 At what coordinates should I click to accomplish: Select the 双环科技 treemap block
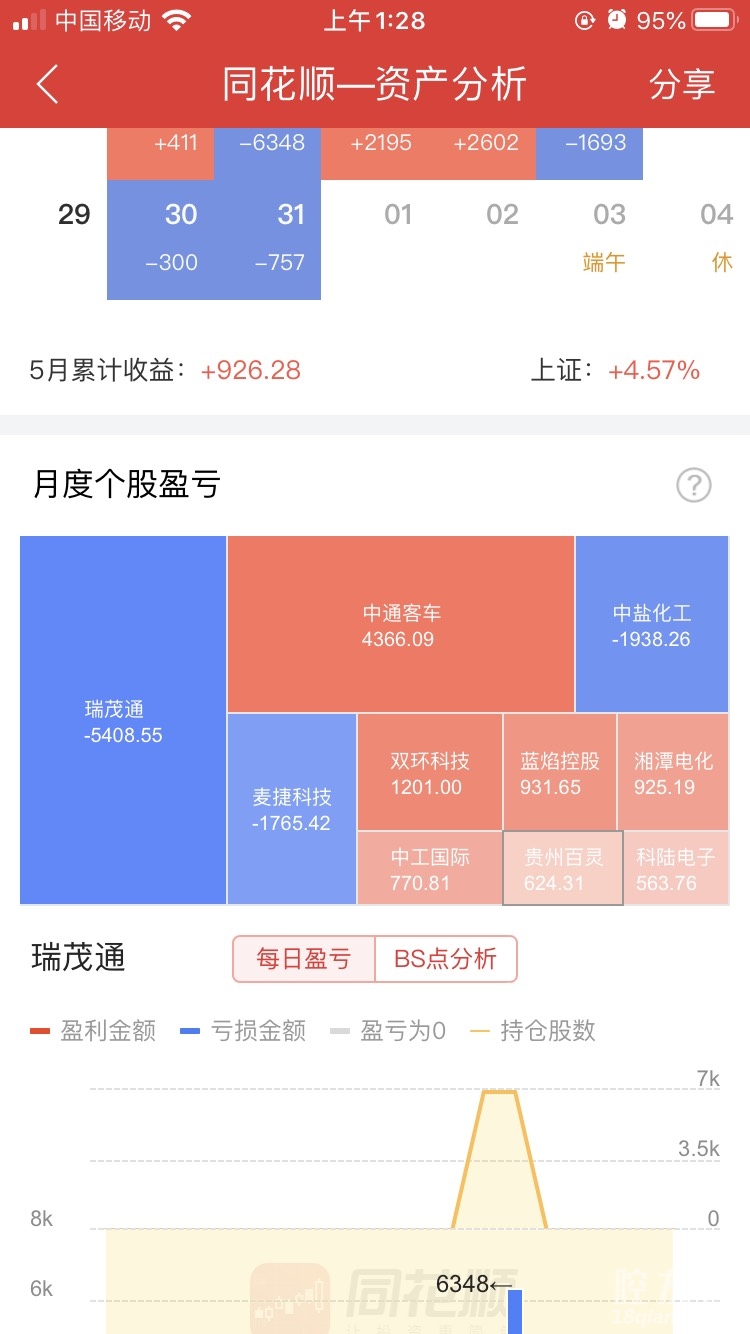[x=429, y=772]
